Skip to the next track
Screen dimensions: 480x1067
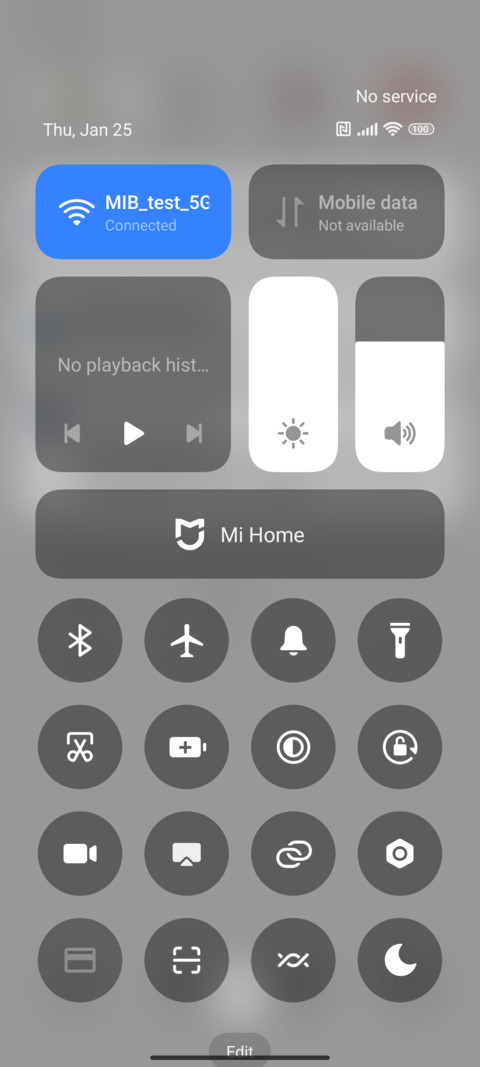click(195, 433)
